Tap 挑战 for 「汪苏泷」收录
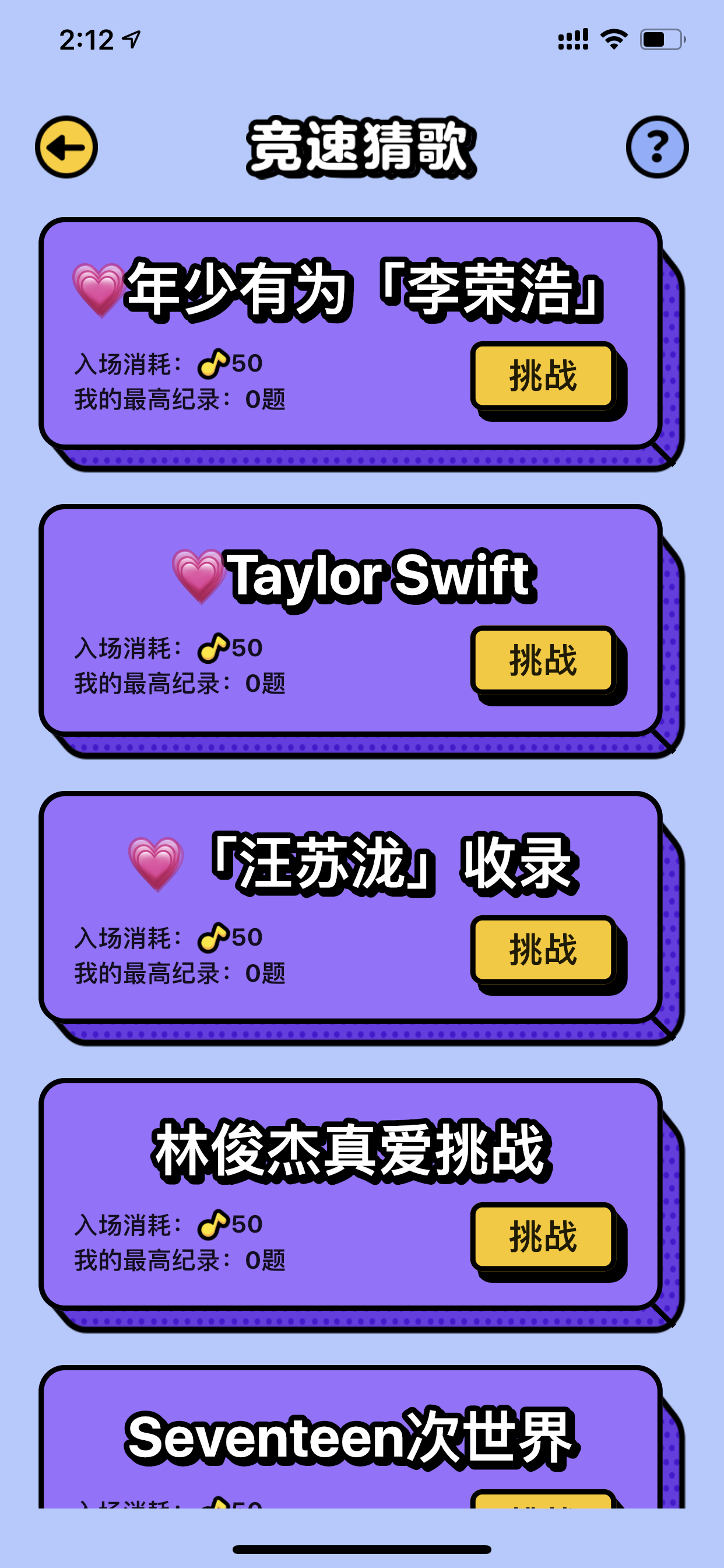 pos(543,950)
